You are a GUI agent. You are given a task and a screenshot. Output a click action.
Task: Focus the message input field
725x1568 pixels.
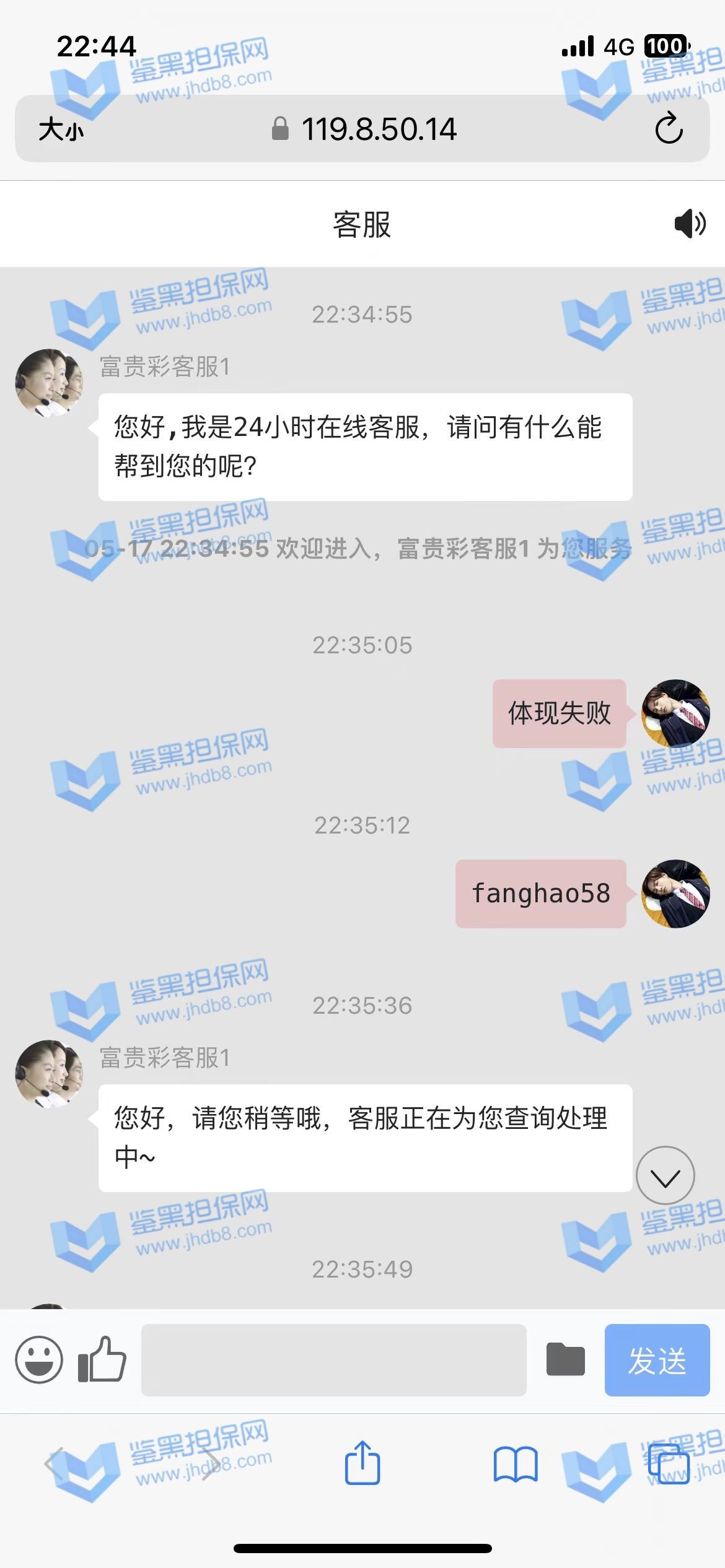(x=333, y=1360)
